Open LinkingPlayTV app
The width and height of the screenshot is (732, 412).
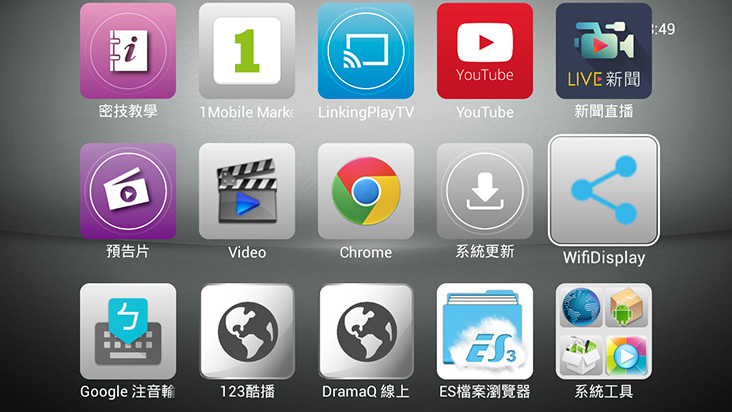(366, 50)
